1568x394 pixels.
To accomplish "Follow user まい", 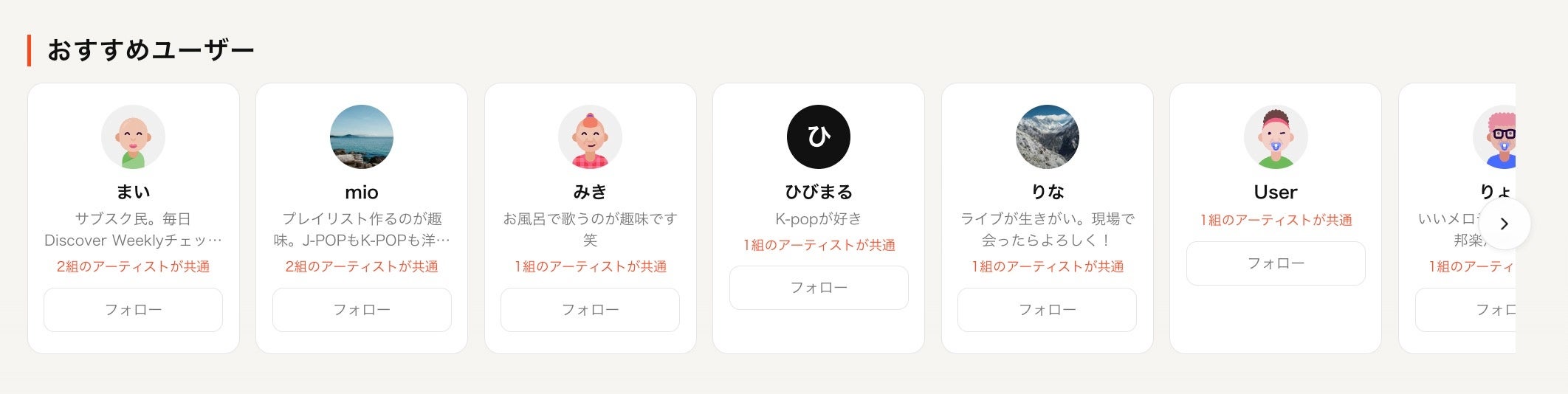I will pyautogui.click(x=133, y=310).
